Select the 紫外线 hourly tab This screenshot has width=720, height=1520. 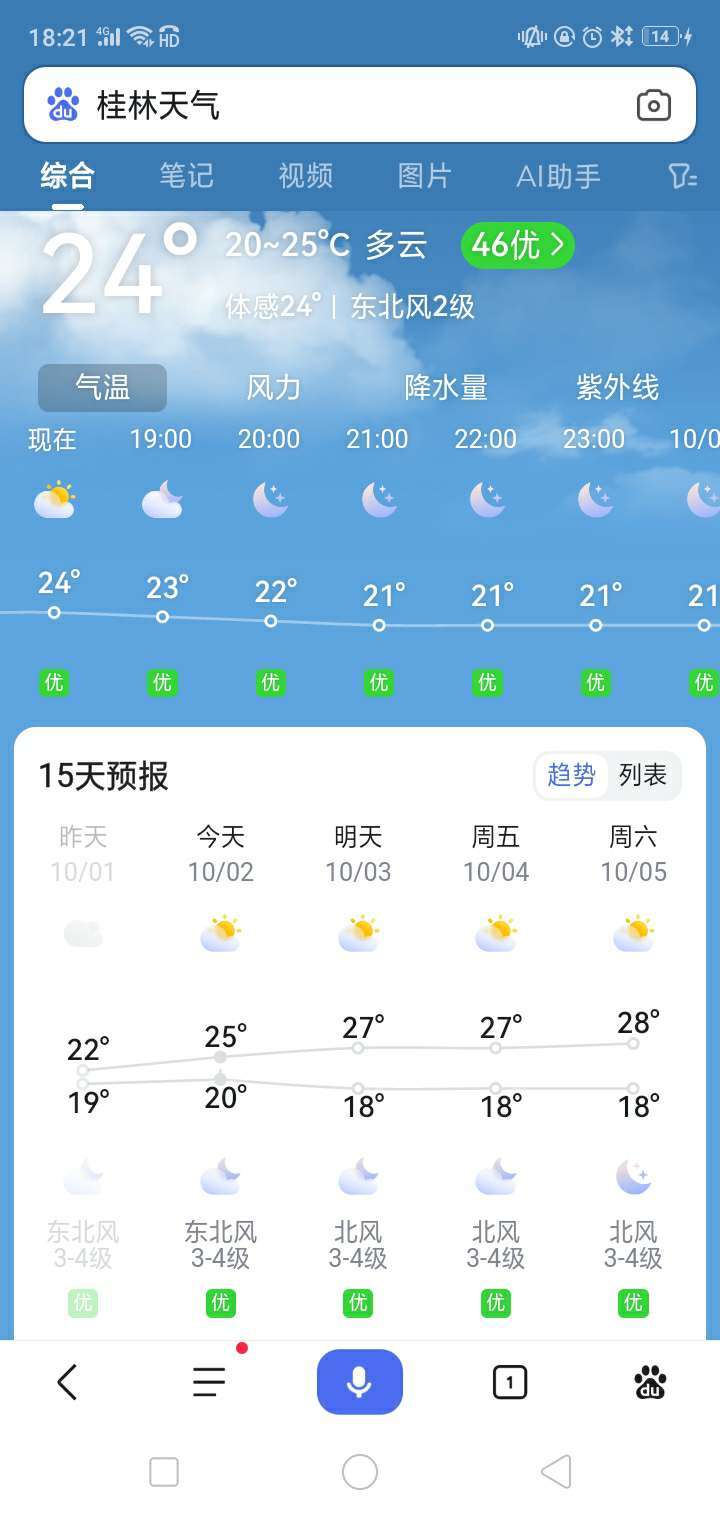pos(617,387)
